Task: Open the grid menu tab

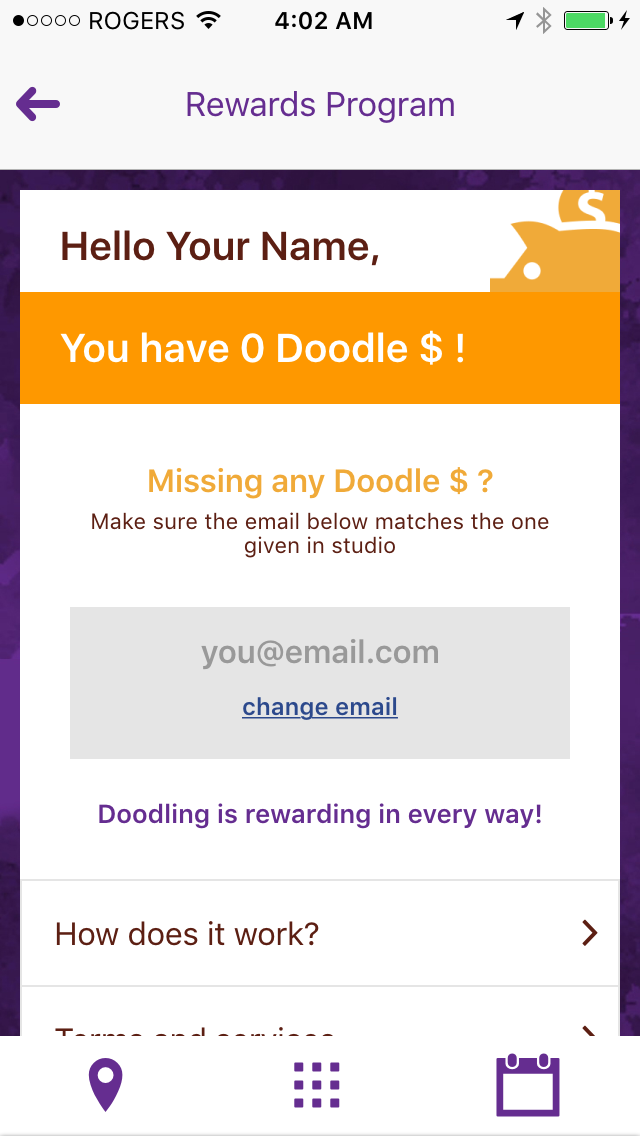Action: tap(317, 1085)
